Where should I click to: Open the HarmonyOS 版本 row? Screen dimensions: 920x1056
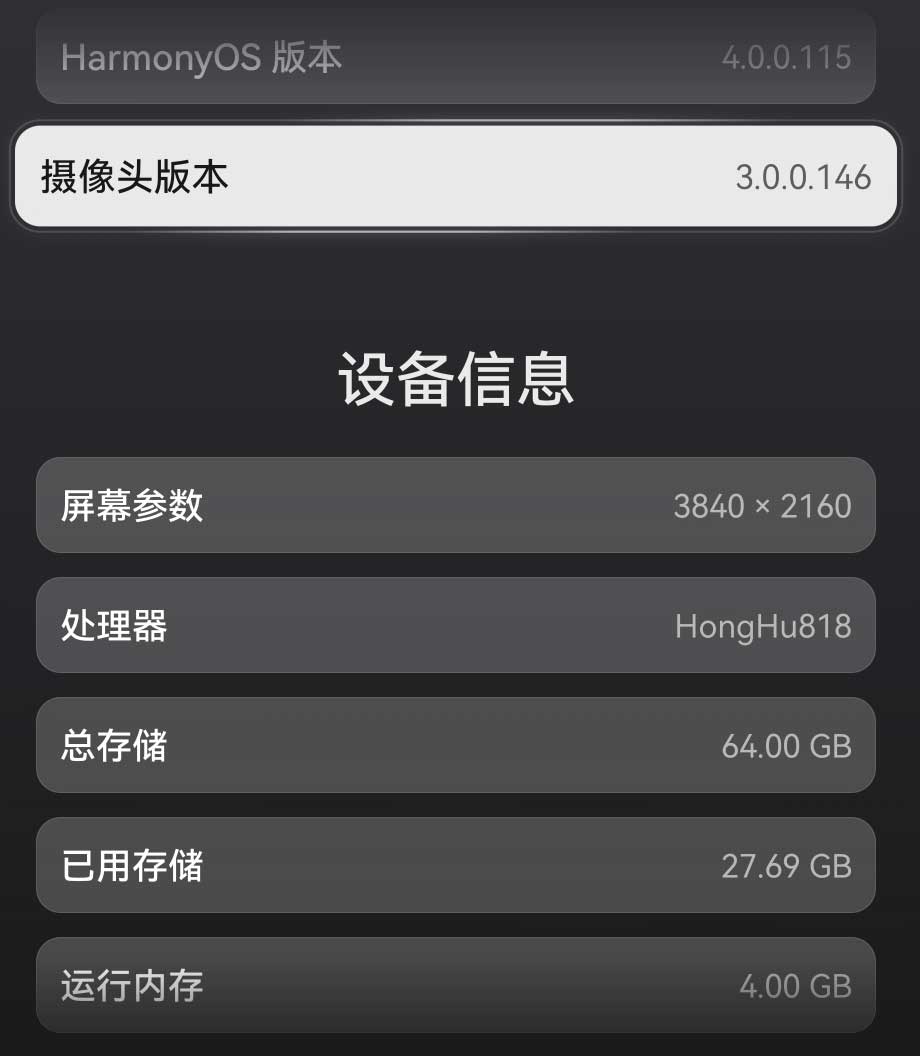tap(456, 58)
